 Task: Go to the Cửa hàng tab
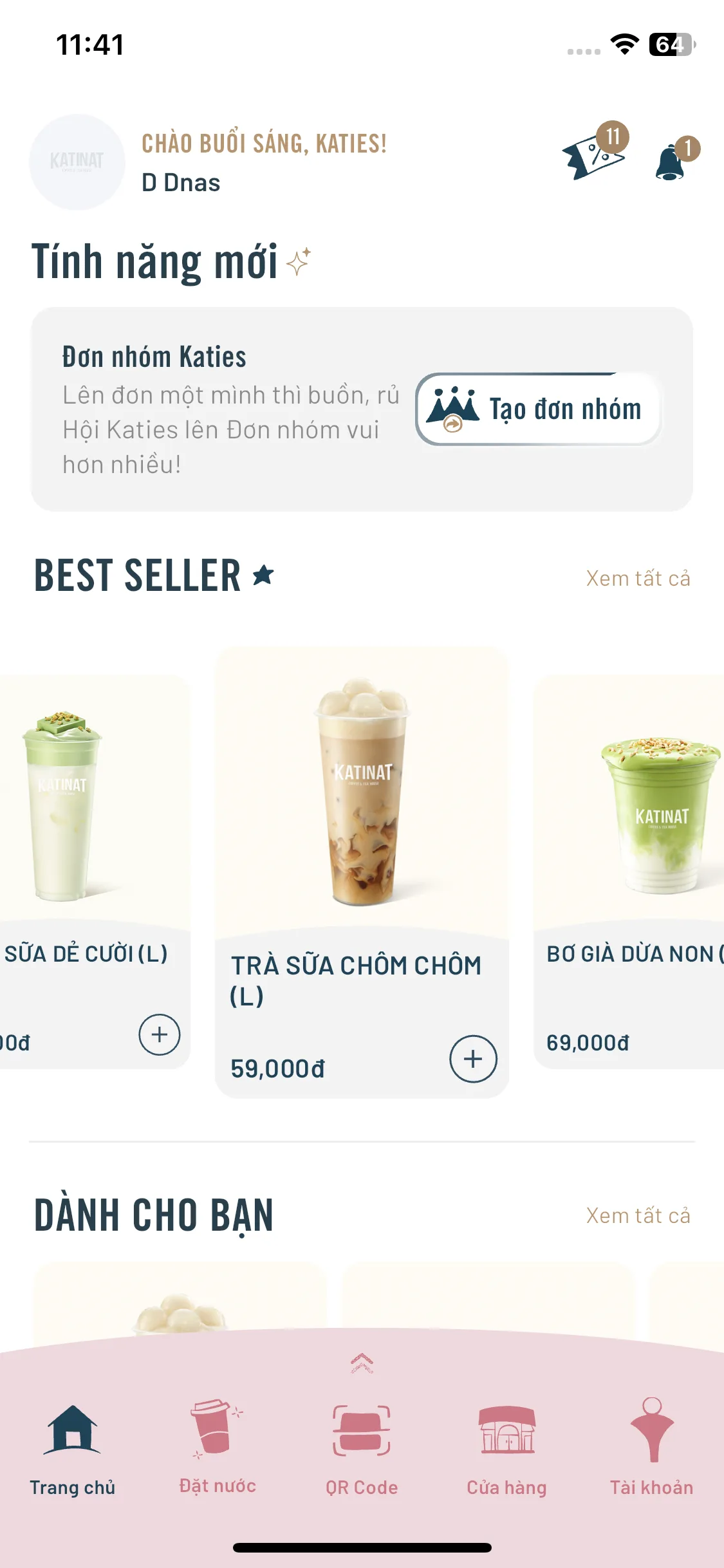pyautogui.click(x=506, y=1448)
